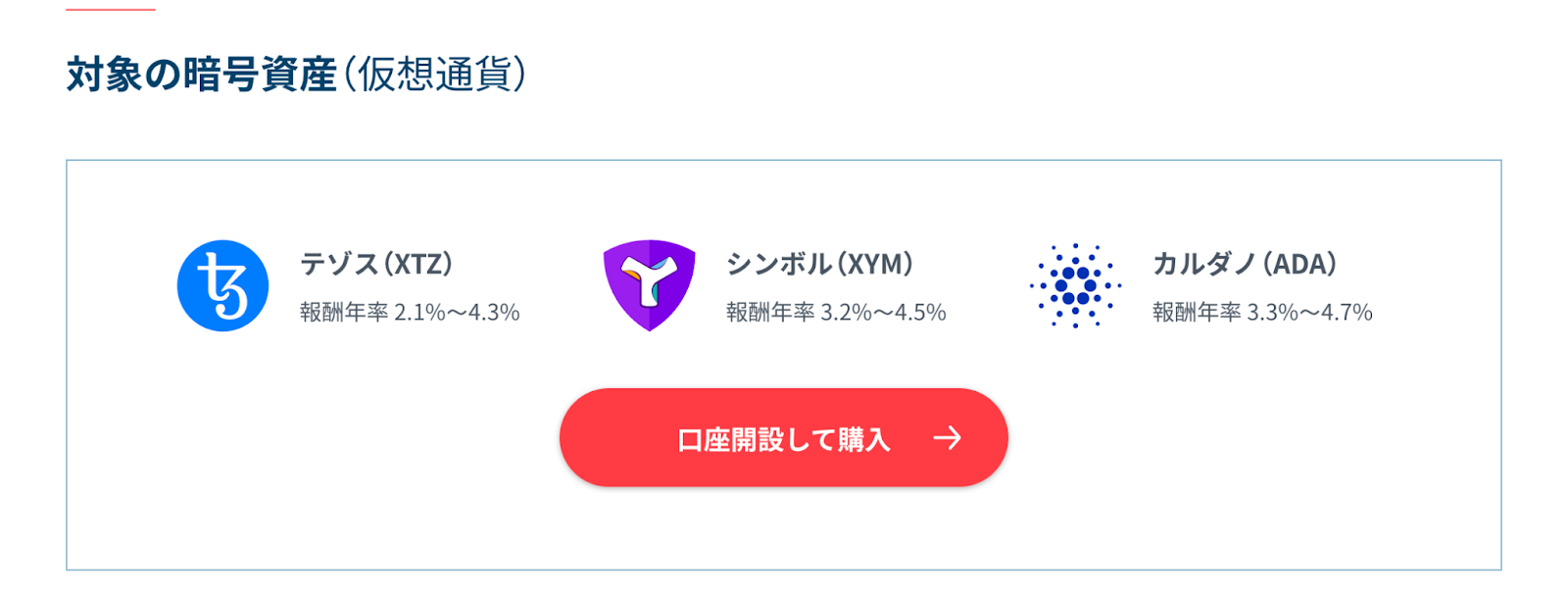Screen dimensions: 1568x604
Task: Tap the 口座開設して購入 button
Action: (783, 438)
